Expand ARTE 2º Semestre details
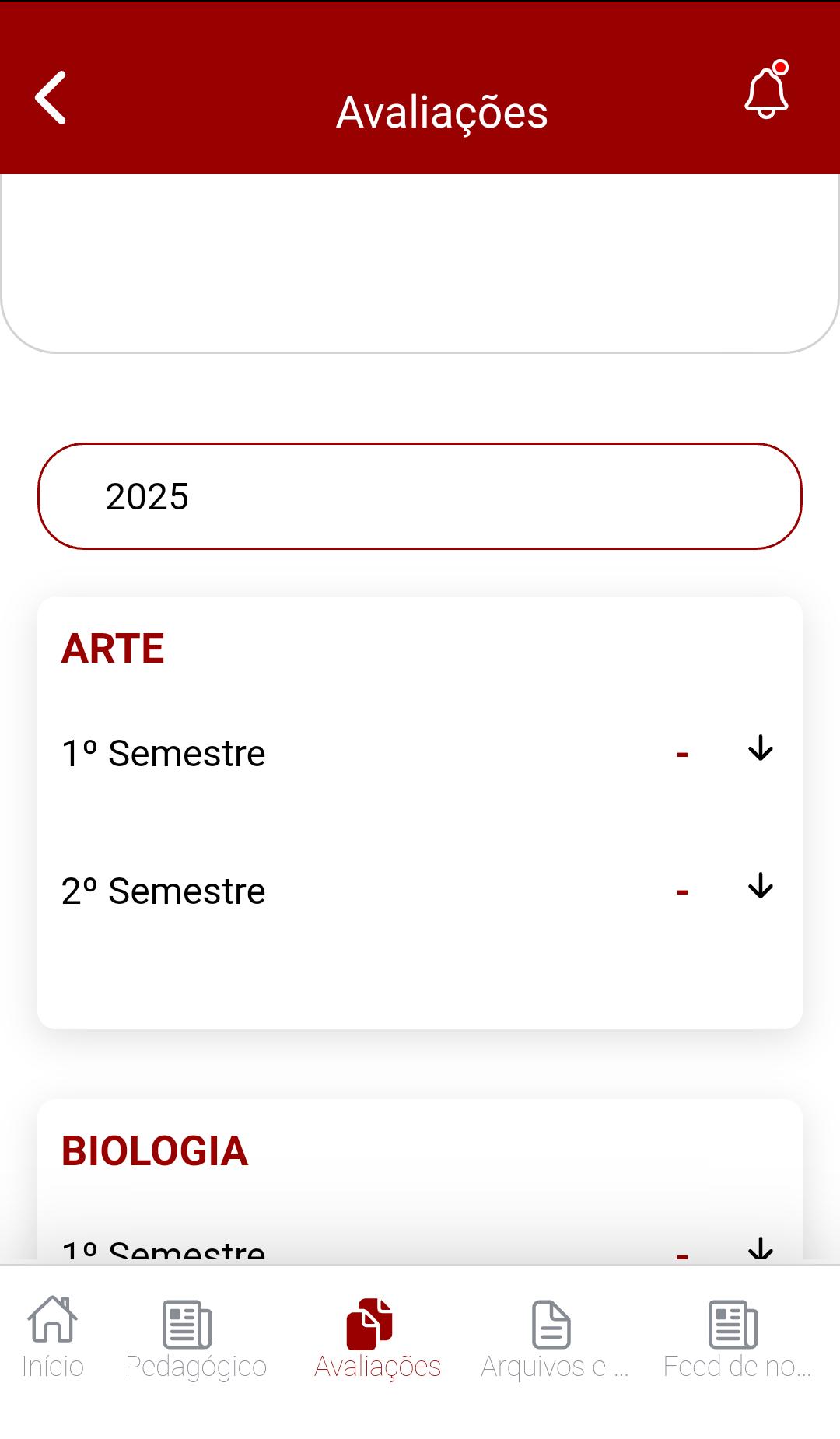 pos(760,886)
